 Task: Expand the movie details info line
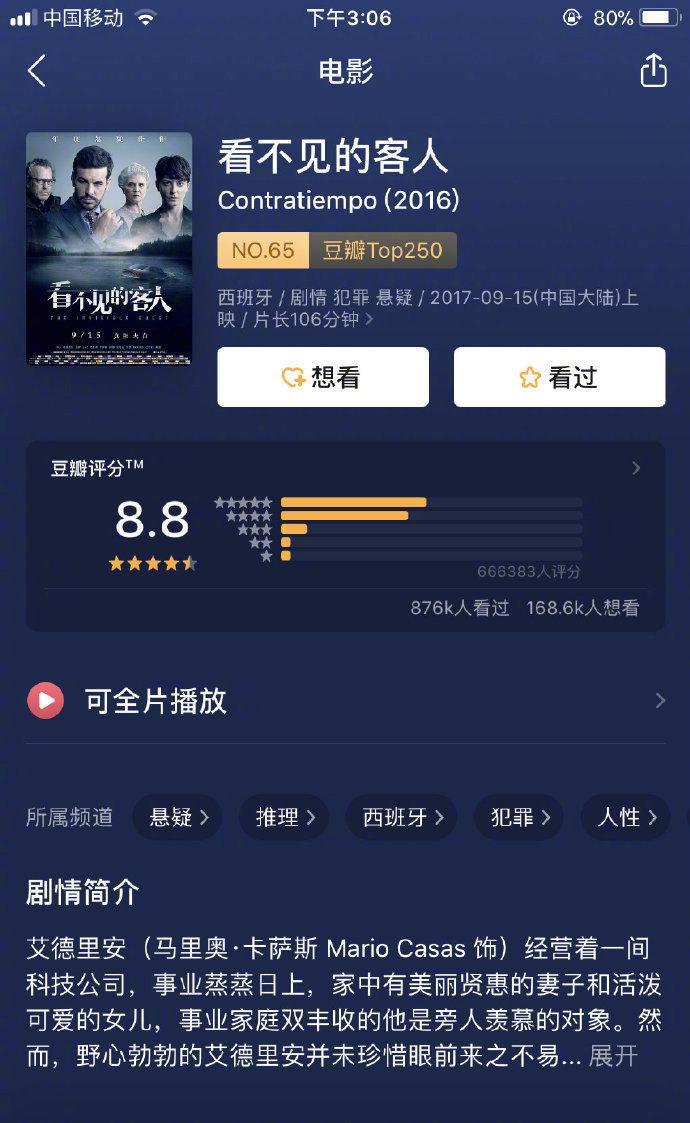tap(368, 320)
